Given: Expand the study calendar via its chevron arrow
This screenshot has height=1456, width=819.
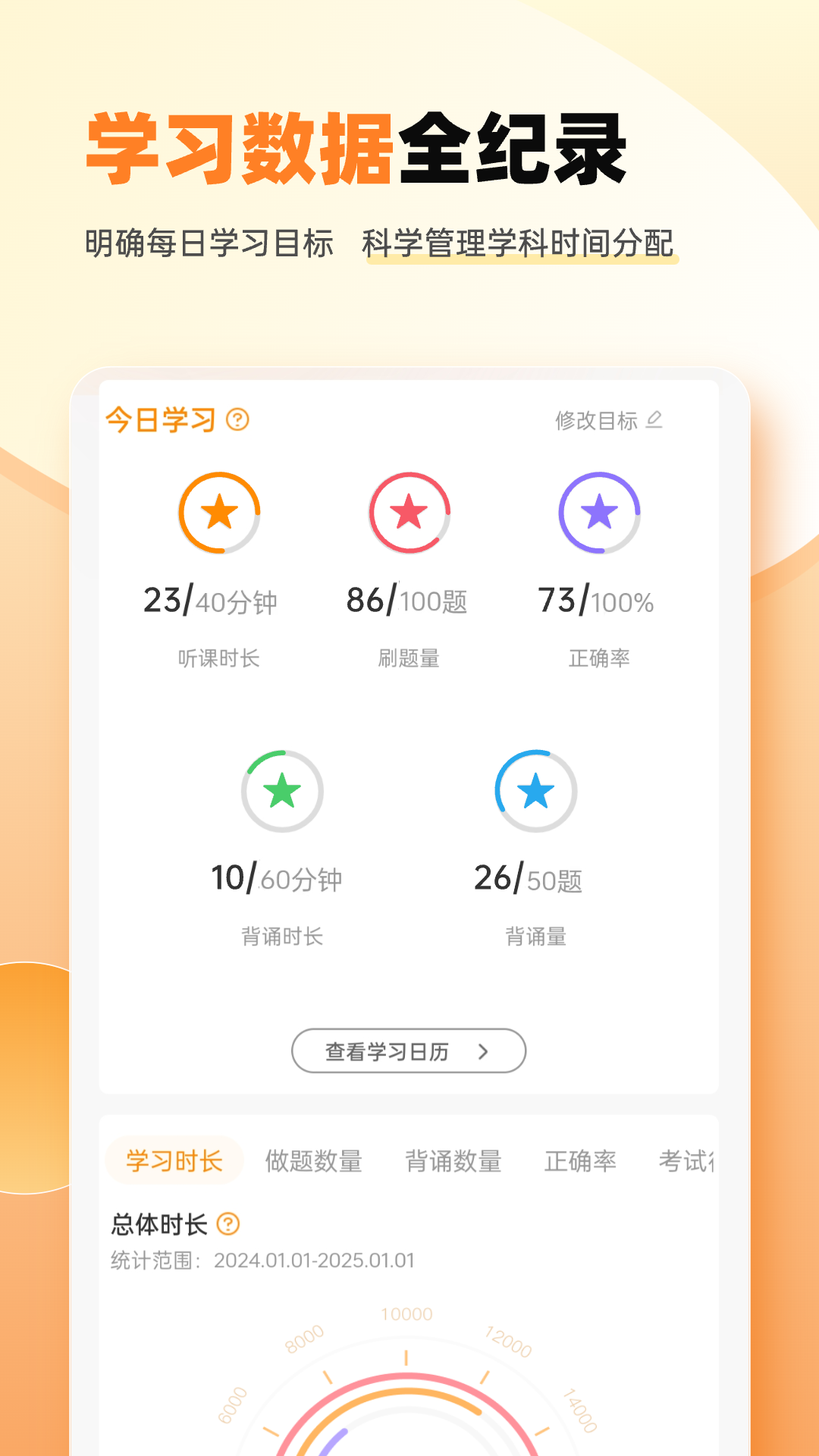Looking at the screenshot, I should point(485,1052).
